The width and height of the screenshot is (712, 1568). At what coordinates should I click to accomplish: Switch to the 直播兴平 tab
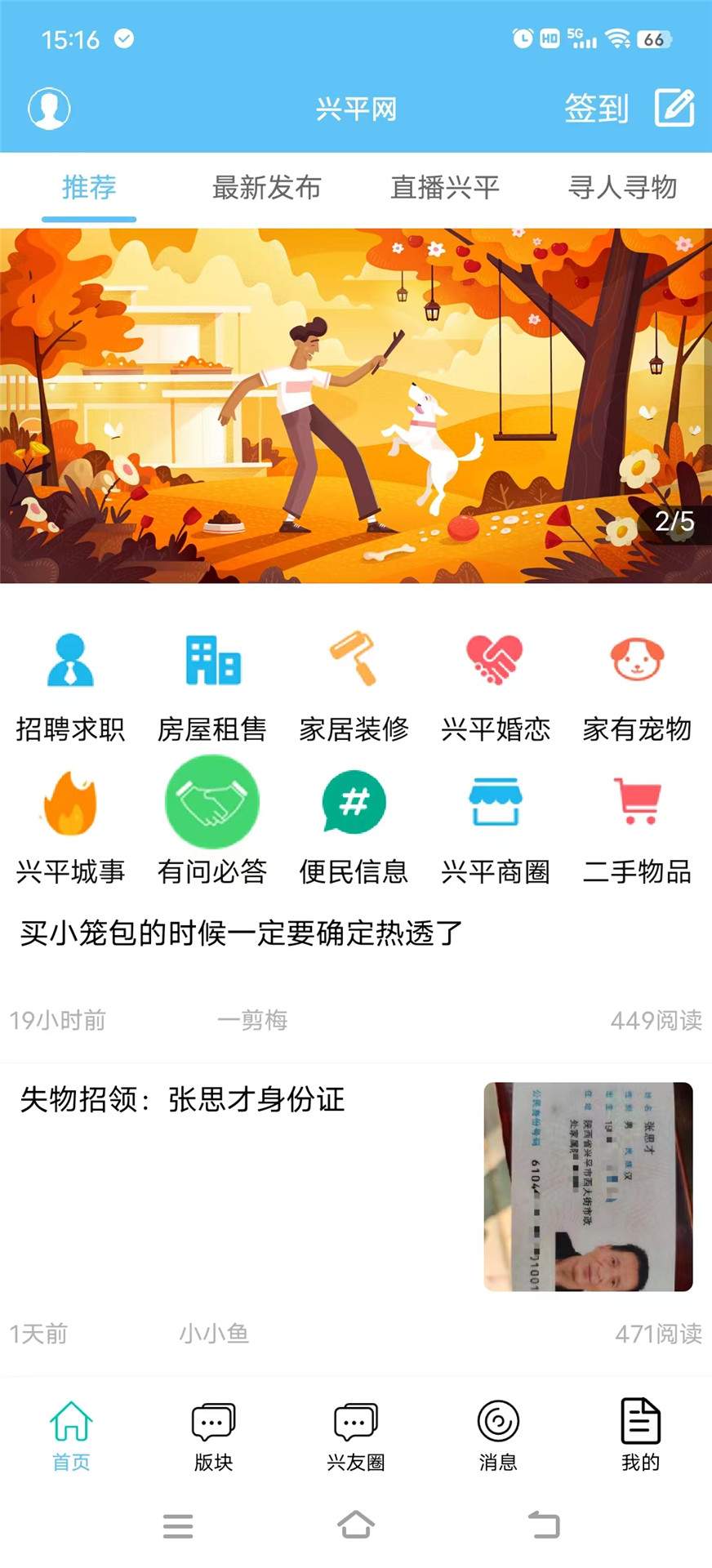444,188
